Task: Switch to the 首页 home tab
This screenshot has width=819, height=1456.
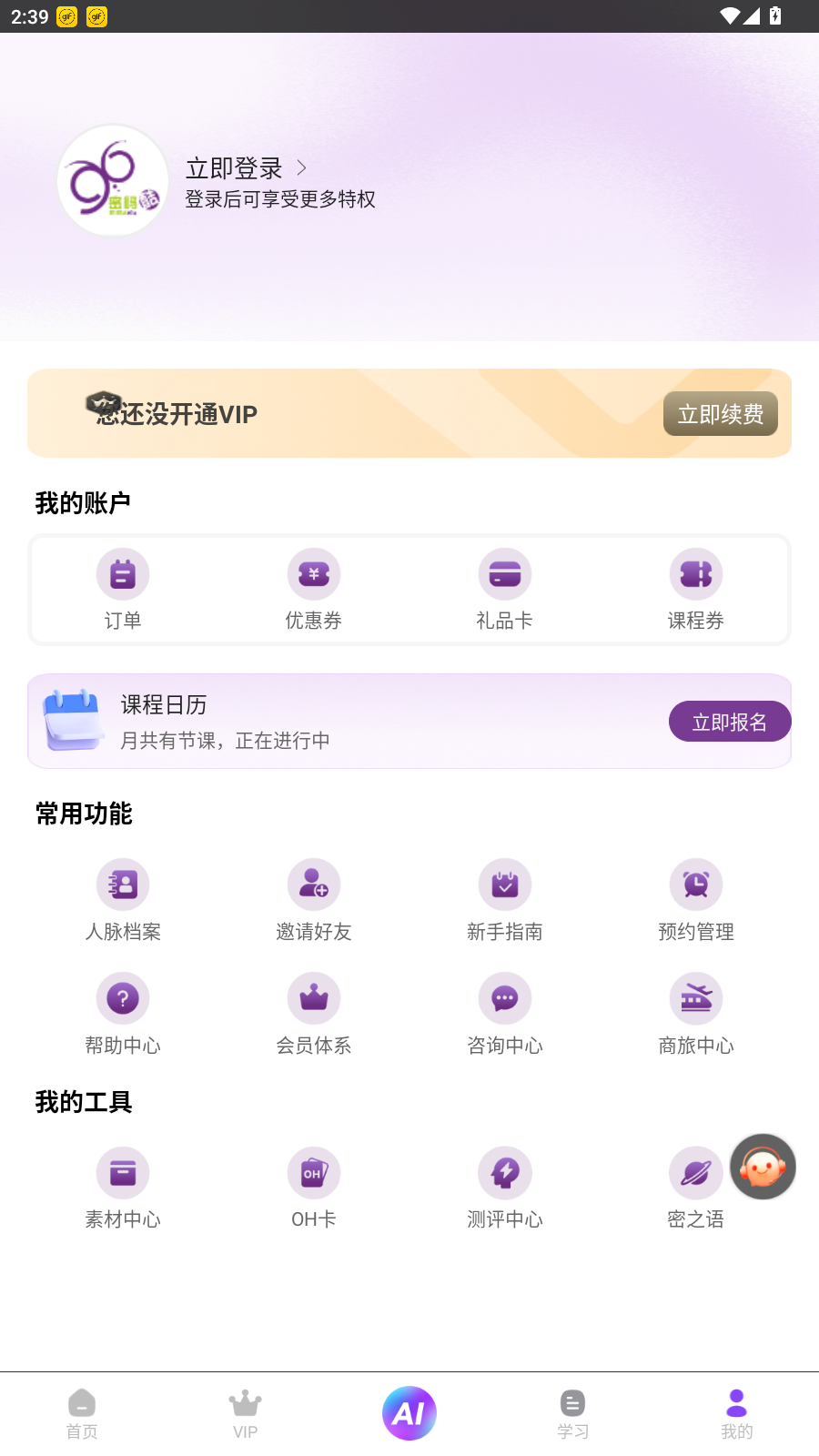Action: [x=82, y=1412]
